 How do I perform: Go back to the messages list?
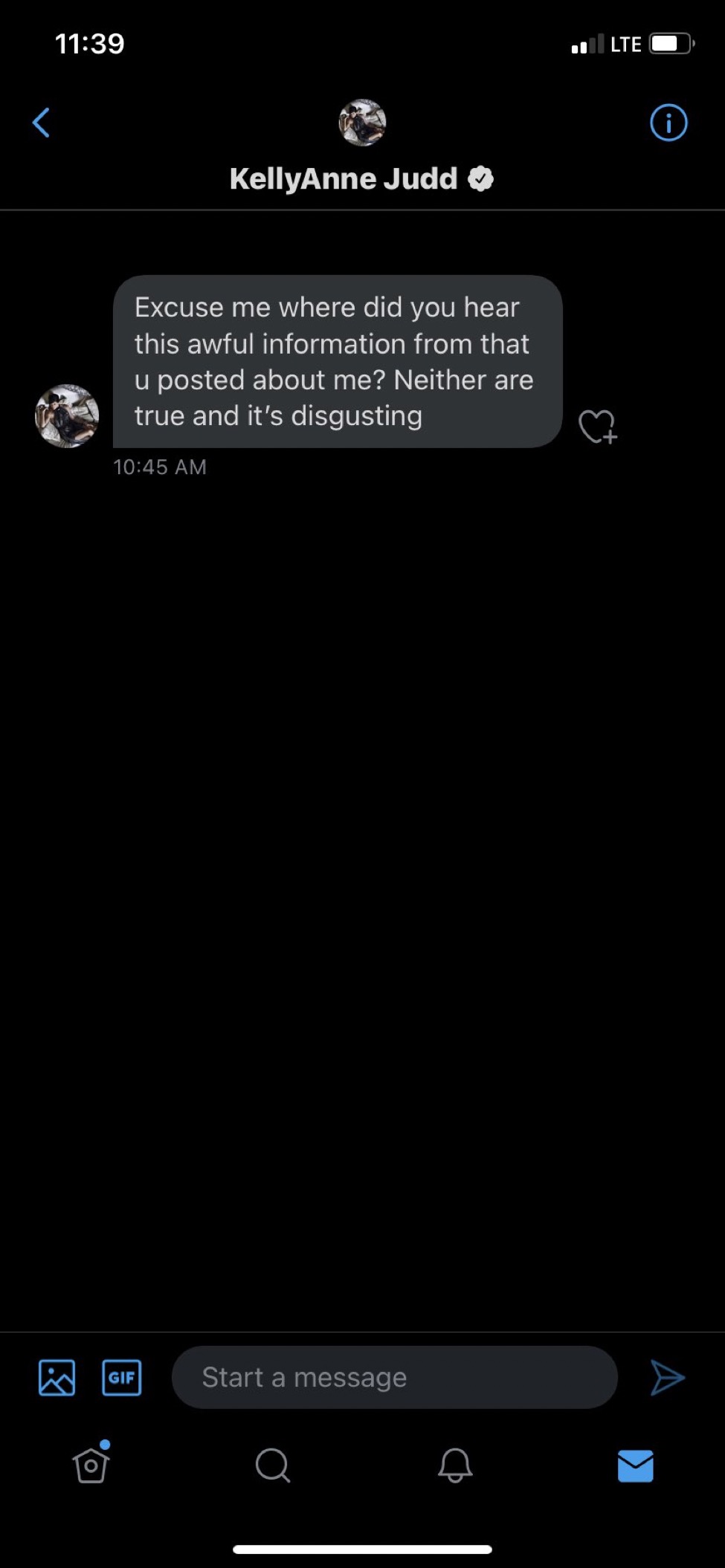pyautogui.click(x=42, y=123)
